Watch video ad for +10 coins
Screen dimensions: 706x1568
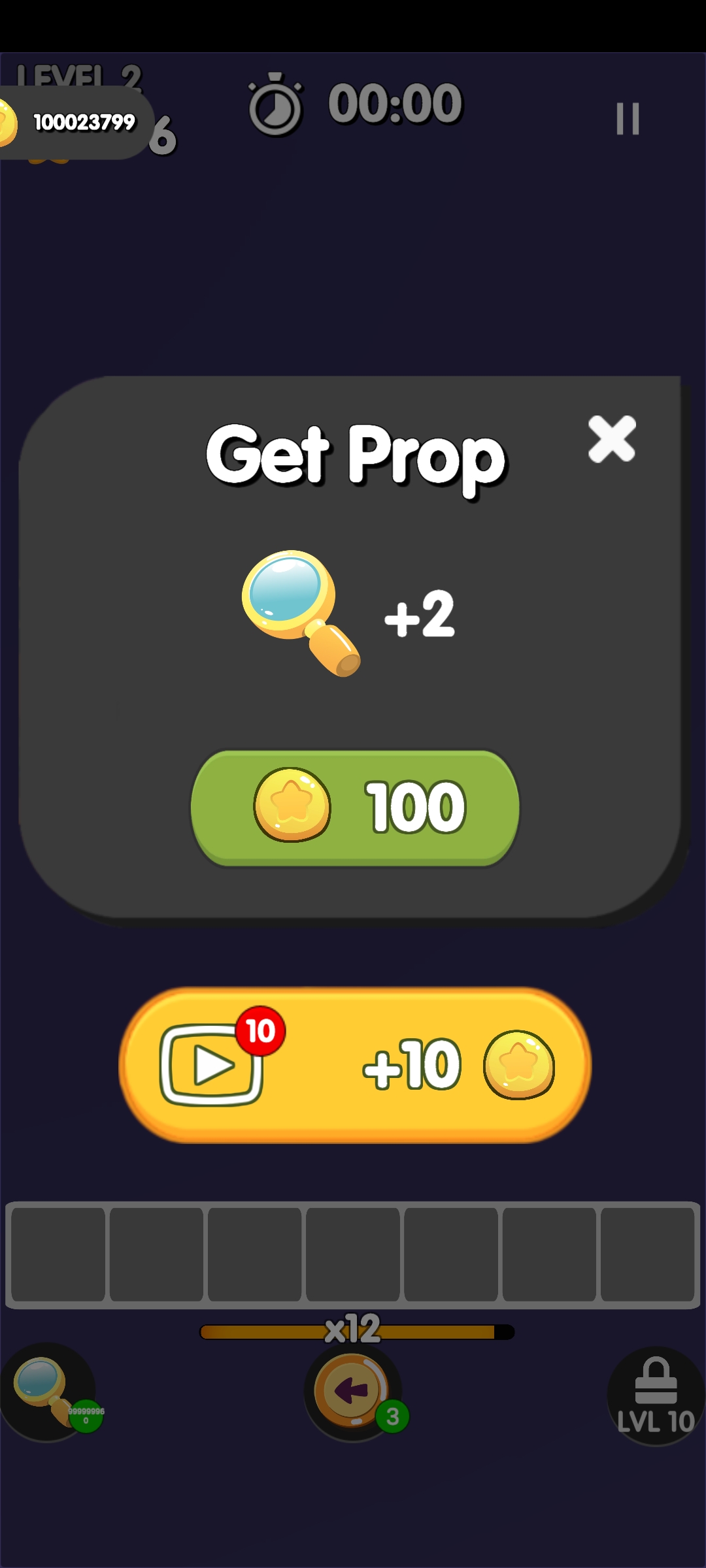coord(355,1065)
